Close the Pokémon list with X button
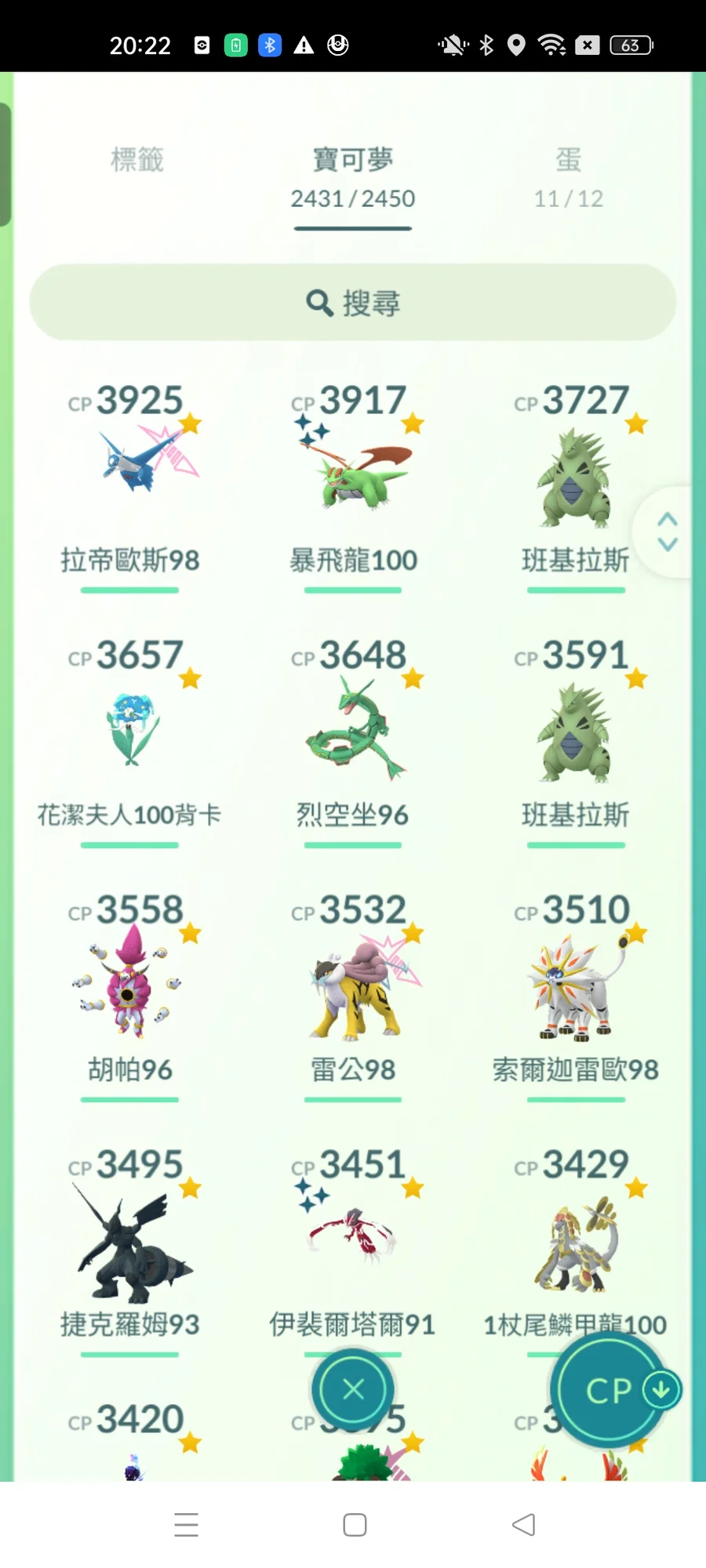Viewport: 706px width, 1568px height. [353, 1390]
